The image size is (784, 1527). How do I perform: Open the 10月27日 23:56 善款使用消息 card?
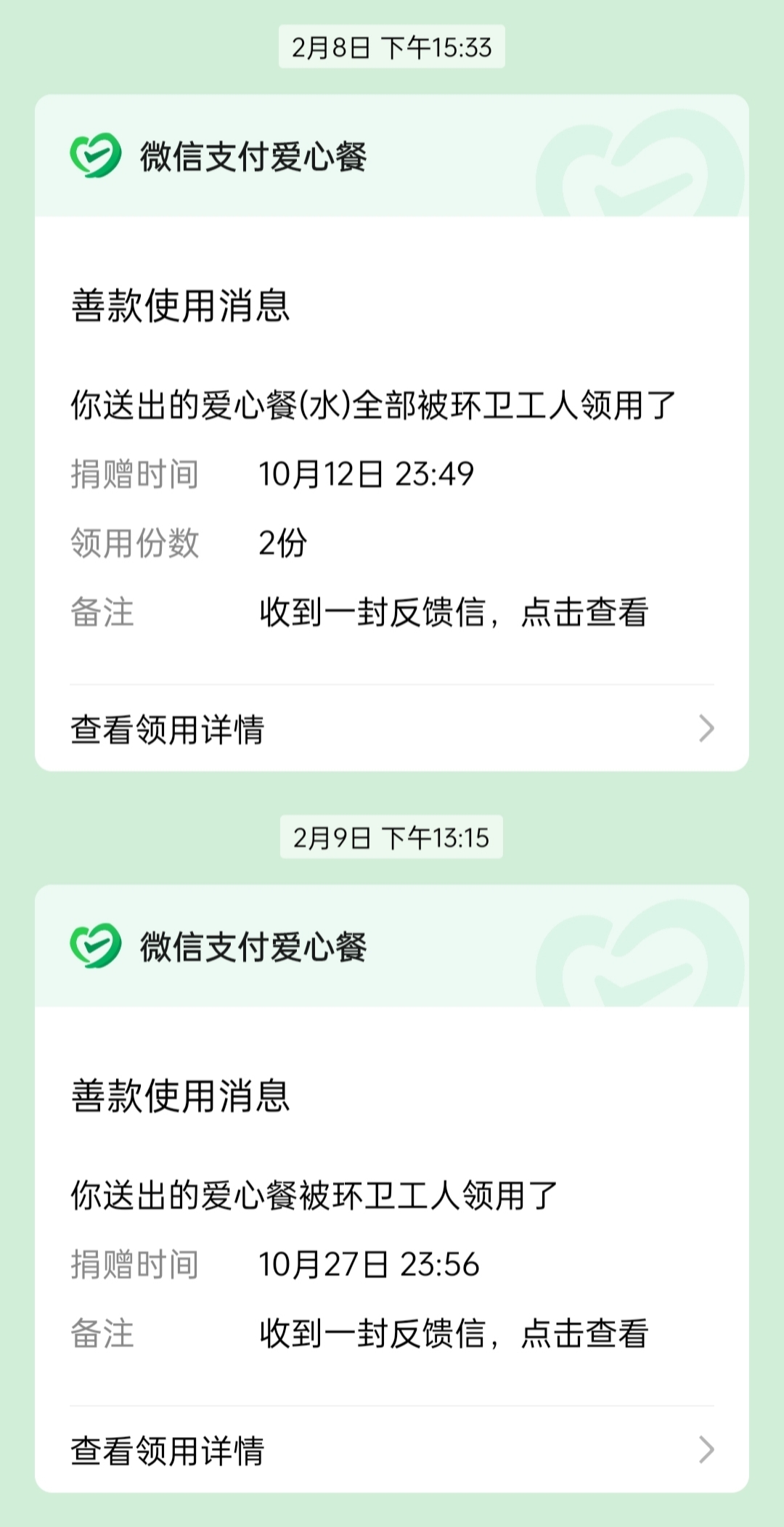coord(392,1189)
